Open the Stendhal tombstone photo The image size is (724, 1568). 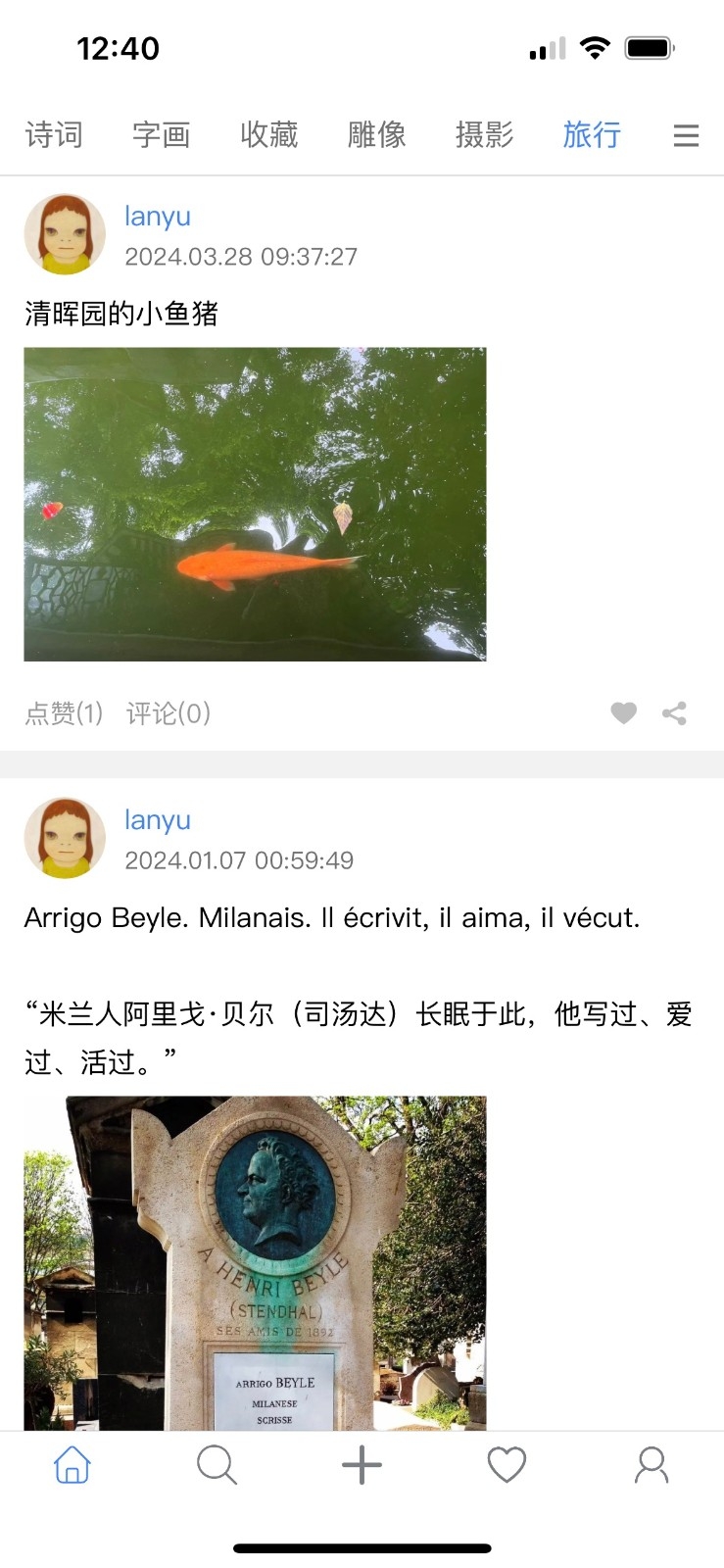coord(255,1262)
